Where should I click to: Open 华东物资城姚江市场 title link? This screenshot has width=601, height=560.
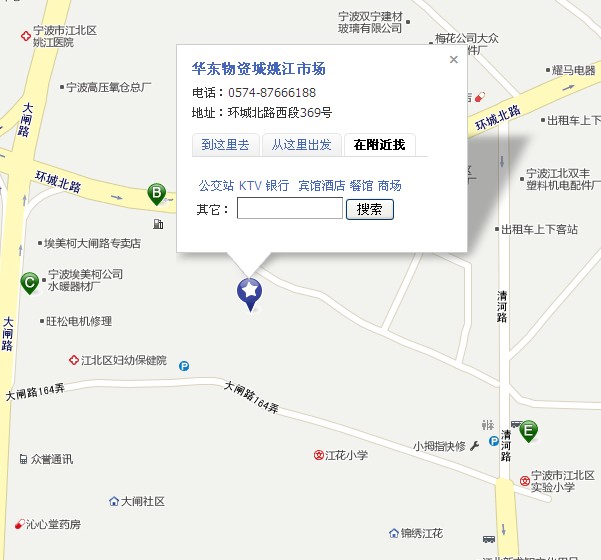[x=258, y=69]
